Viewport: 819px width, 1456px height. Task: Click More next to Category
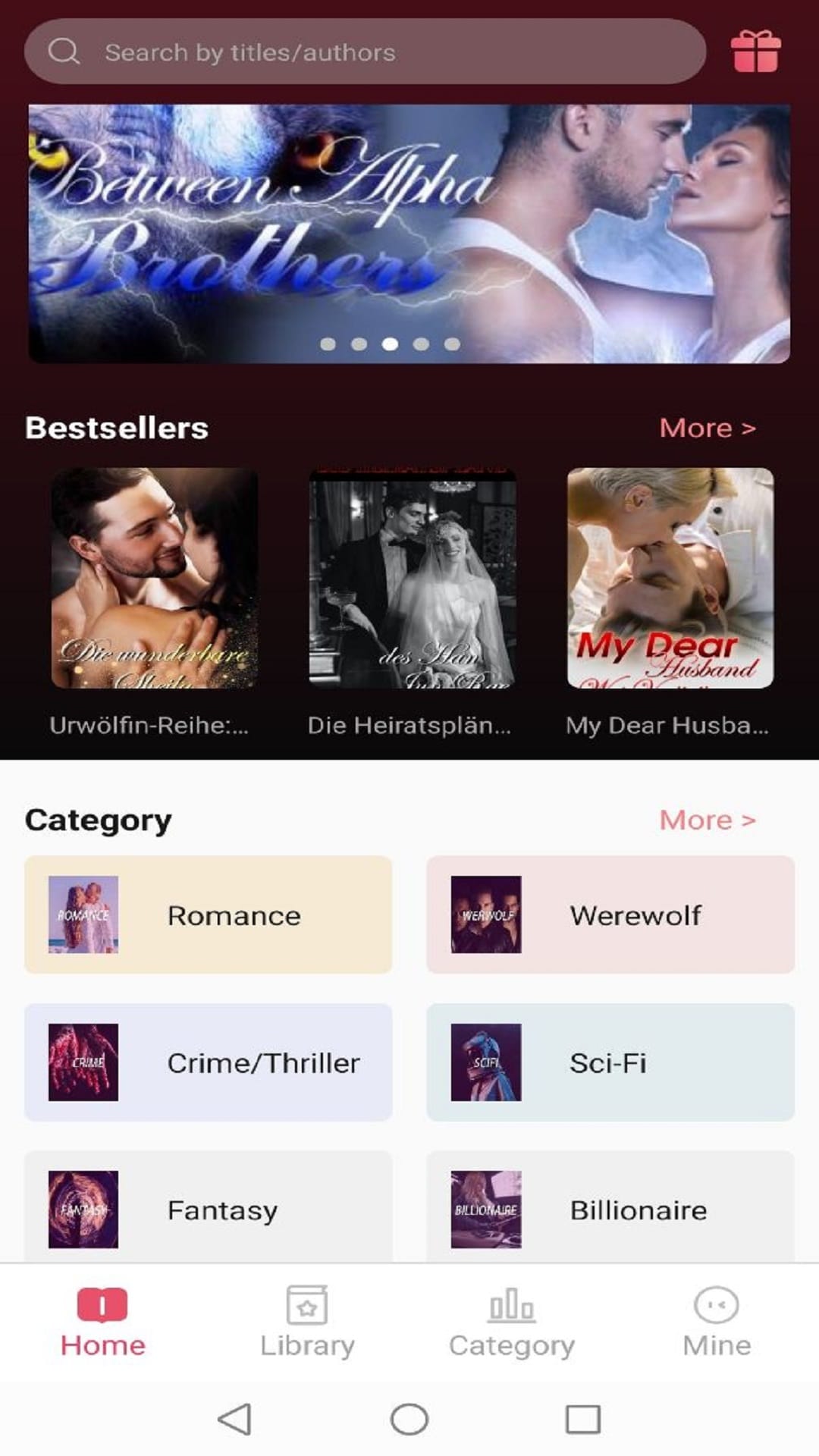pos(707,821)
